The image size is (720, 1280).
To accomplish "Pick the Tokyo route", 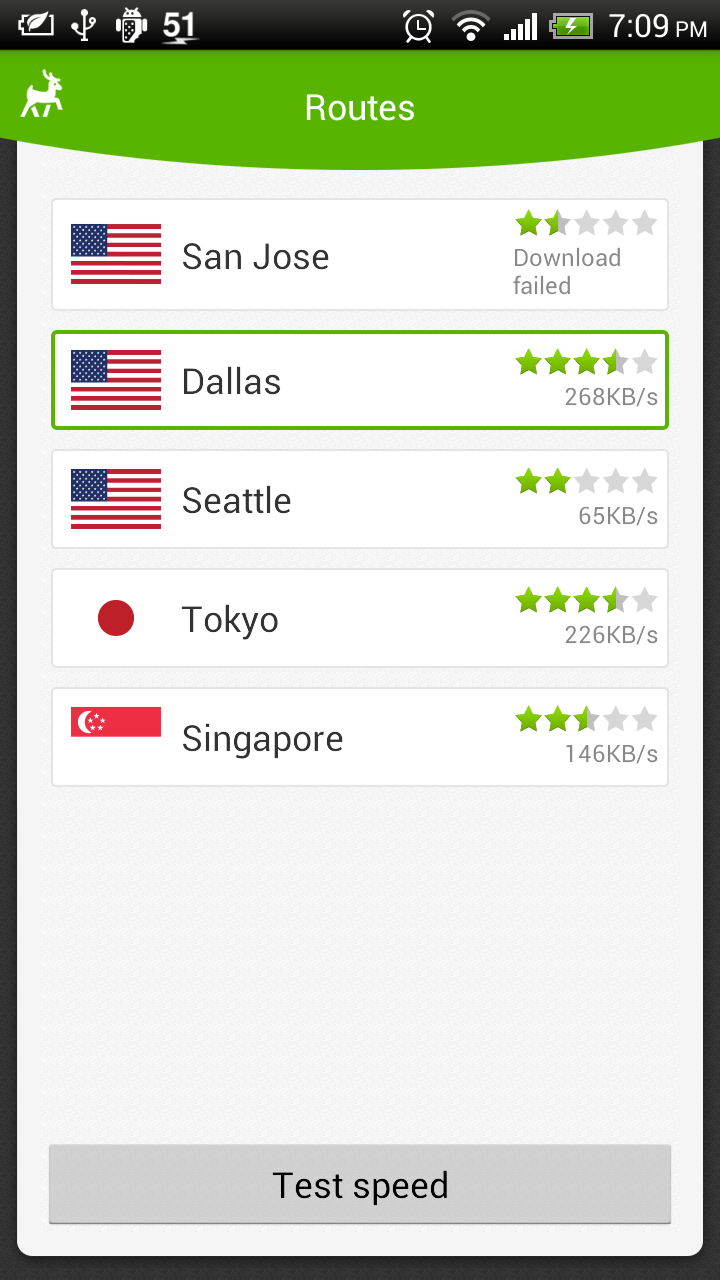I will click(360, 618).
